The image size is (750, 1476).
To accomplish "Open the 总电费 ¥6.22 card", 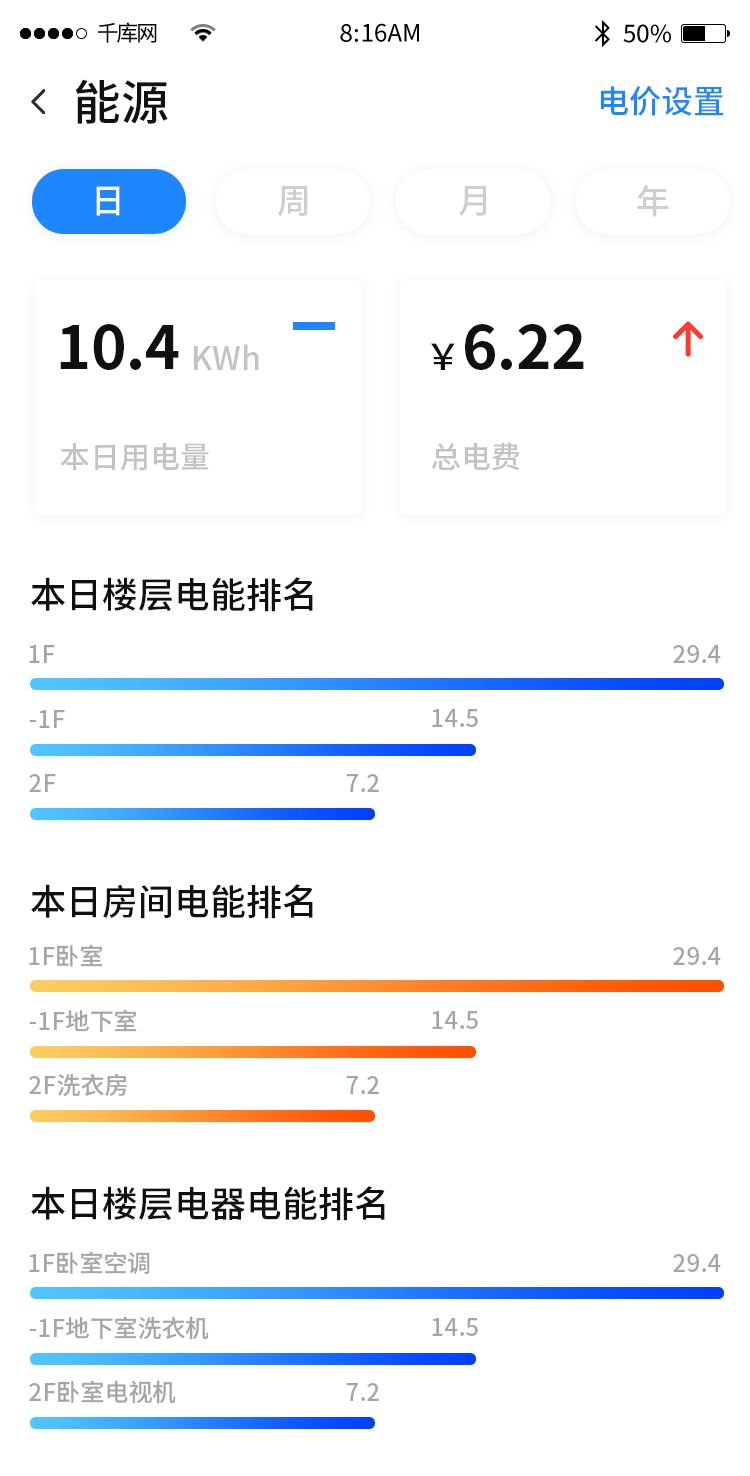I will click(x=563, y=397).
